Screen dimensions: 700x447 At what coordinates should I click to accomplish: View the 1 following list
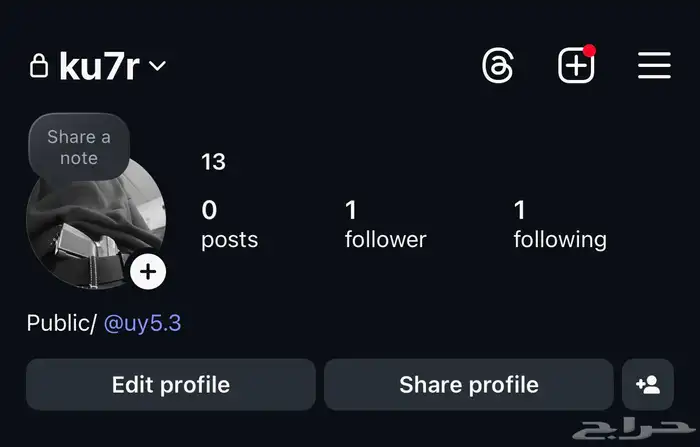click(x=559, y=225)
